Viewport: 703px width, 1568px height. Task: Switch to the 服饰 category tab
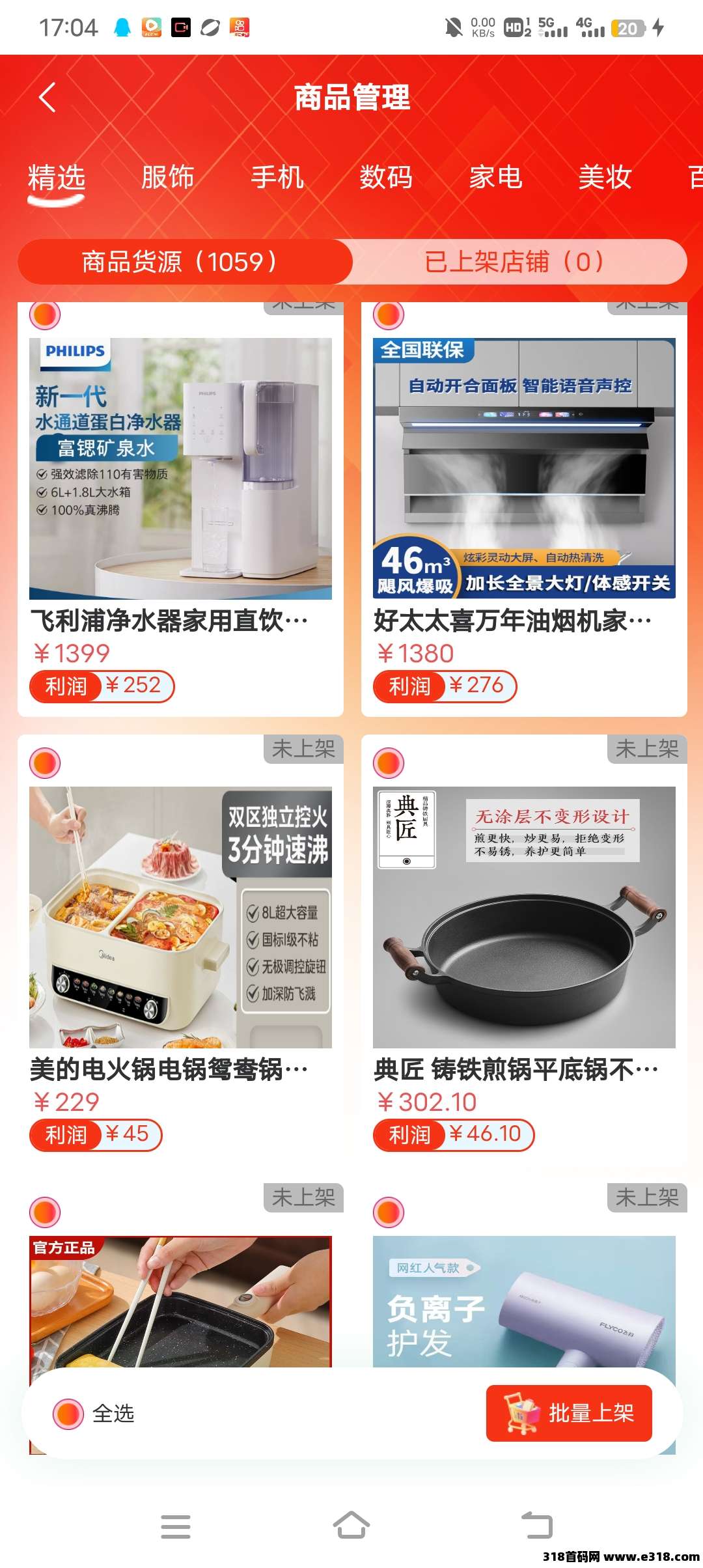pos(167,177)
